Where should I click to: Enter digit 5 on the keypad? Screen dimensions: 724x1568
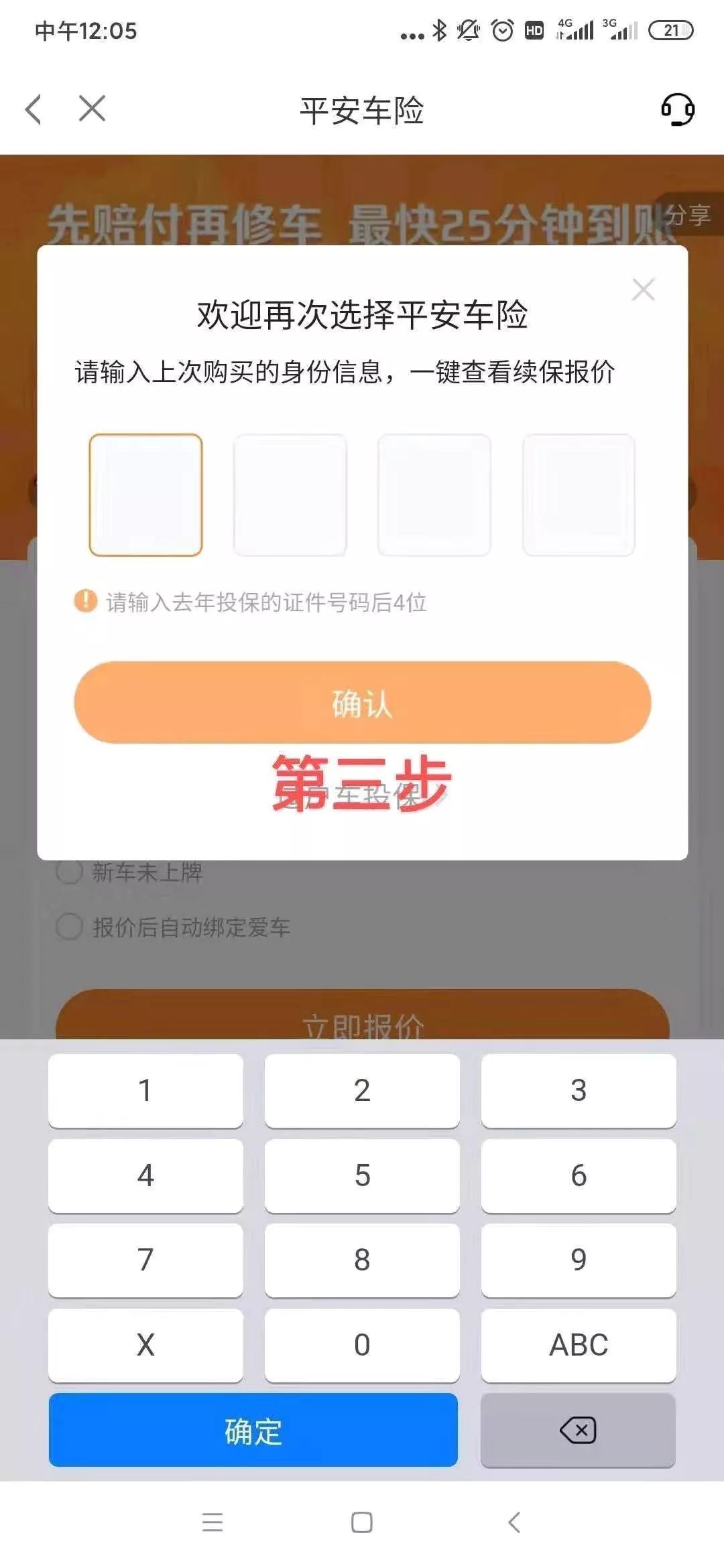tap(362, 1175)
